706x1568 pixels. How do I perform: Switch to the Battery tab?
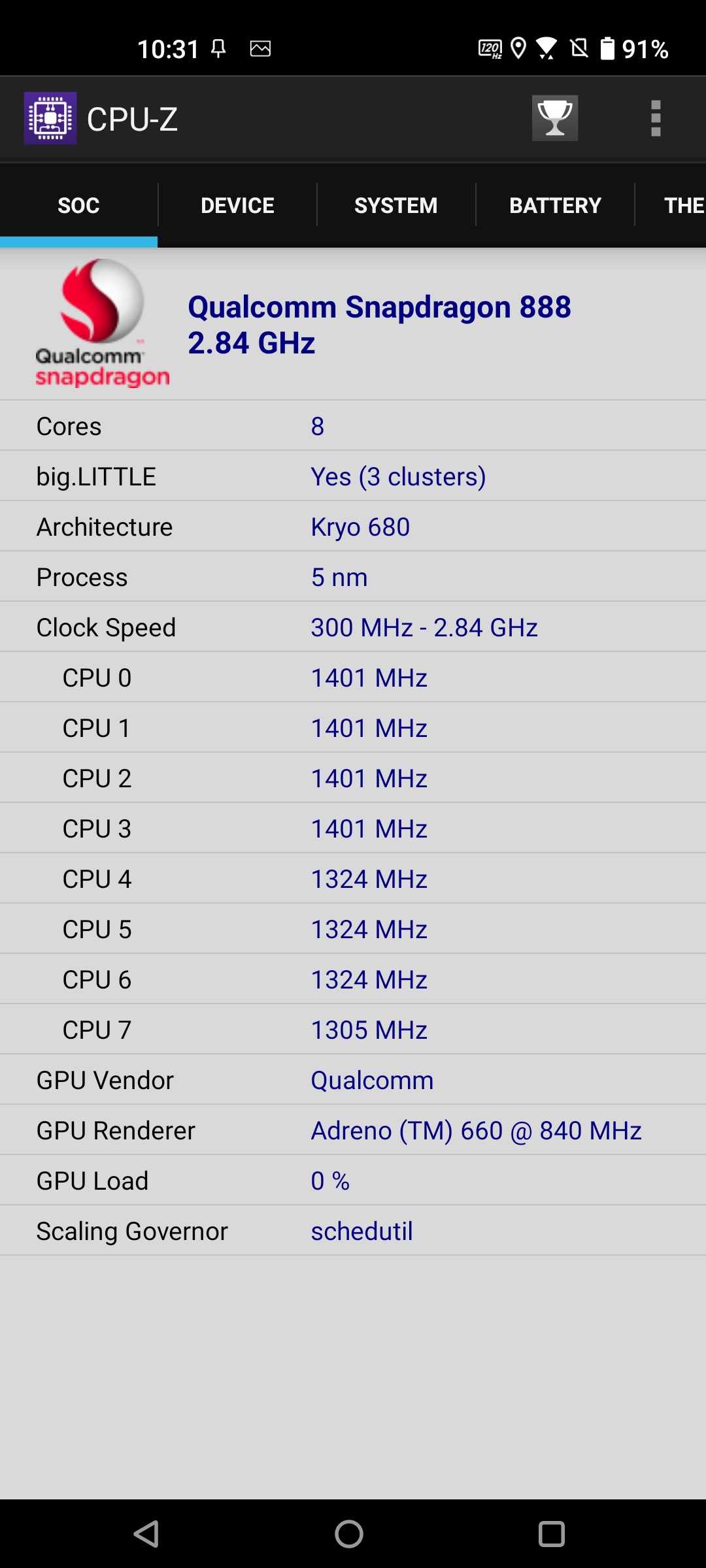point(555,205)
